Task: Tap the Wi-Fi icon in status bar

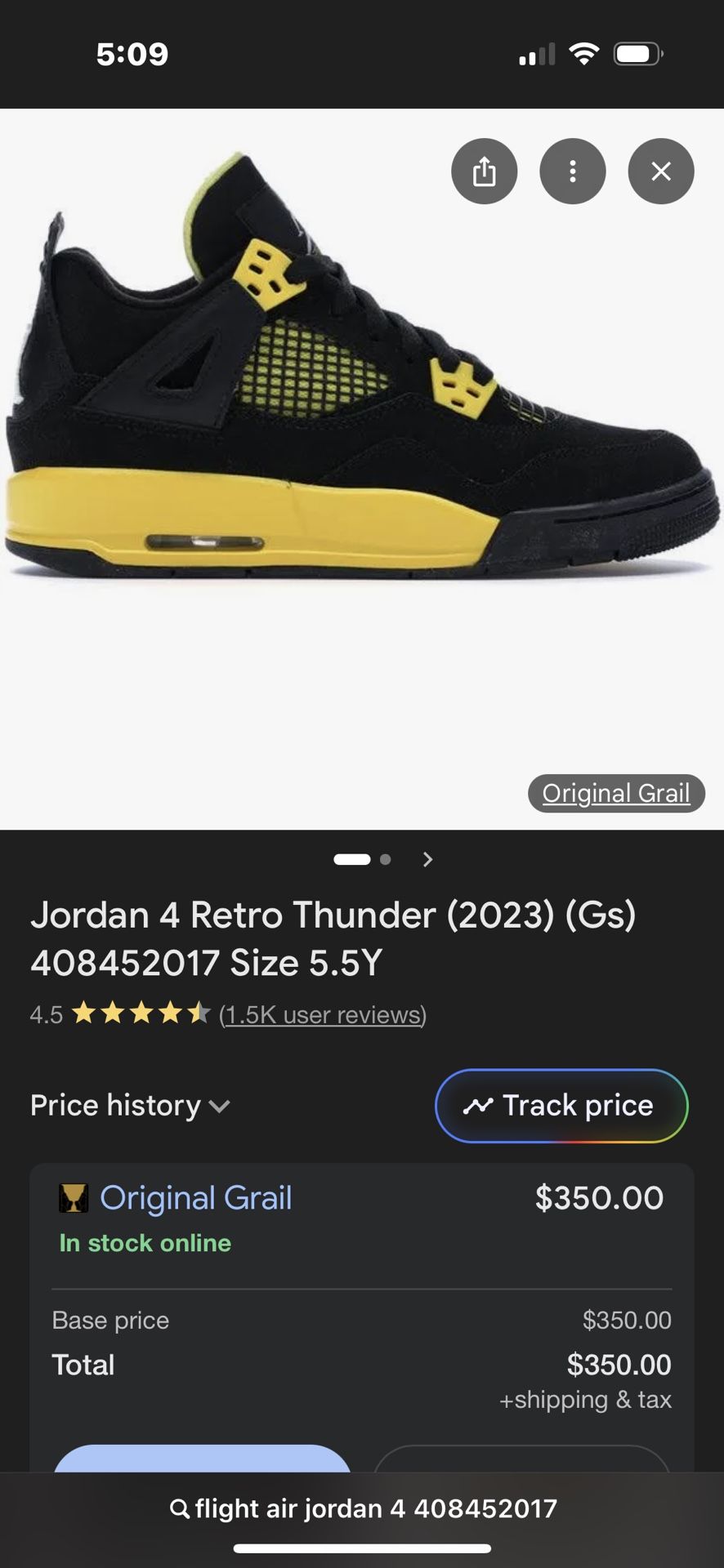Action: pos(585,54)
